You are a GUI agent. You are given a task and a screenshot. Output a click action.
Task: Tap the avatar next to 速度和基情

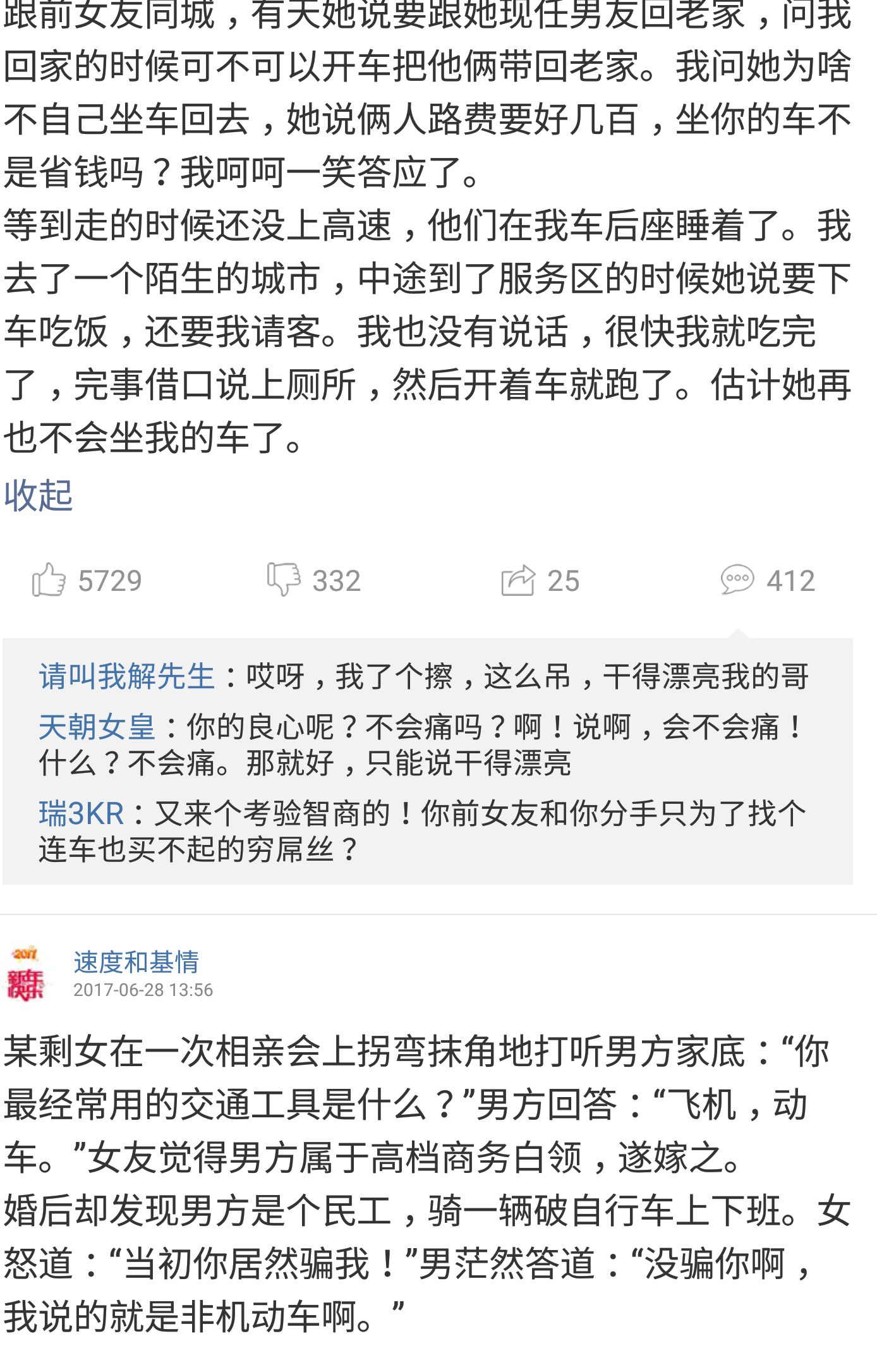point(26,974)
